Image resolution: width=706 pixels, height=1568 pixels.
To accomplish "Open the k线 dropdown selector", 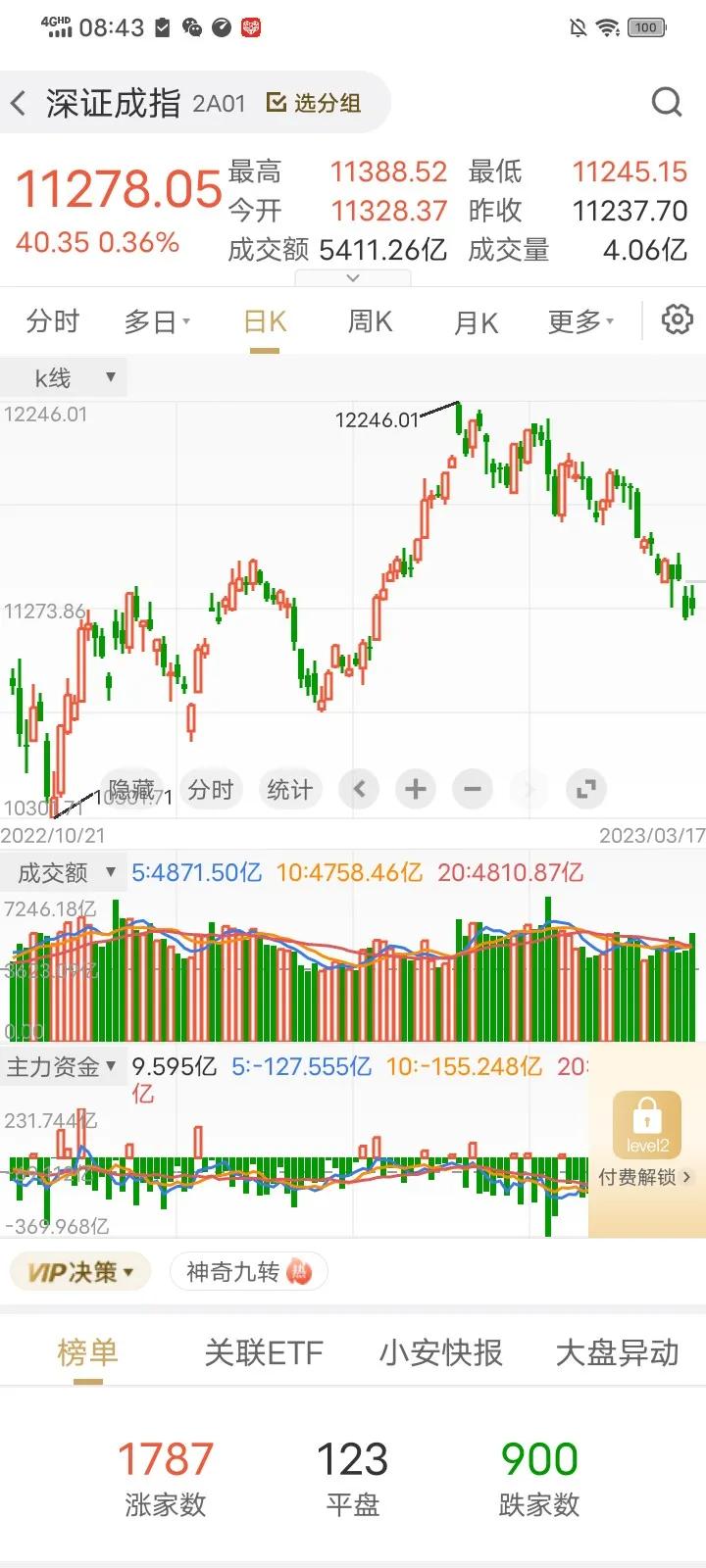I will point(62,376).
